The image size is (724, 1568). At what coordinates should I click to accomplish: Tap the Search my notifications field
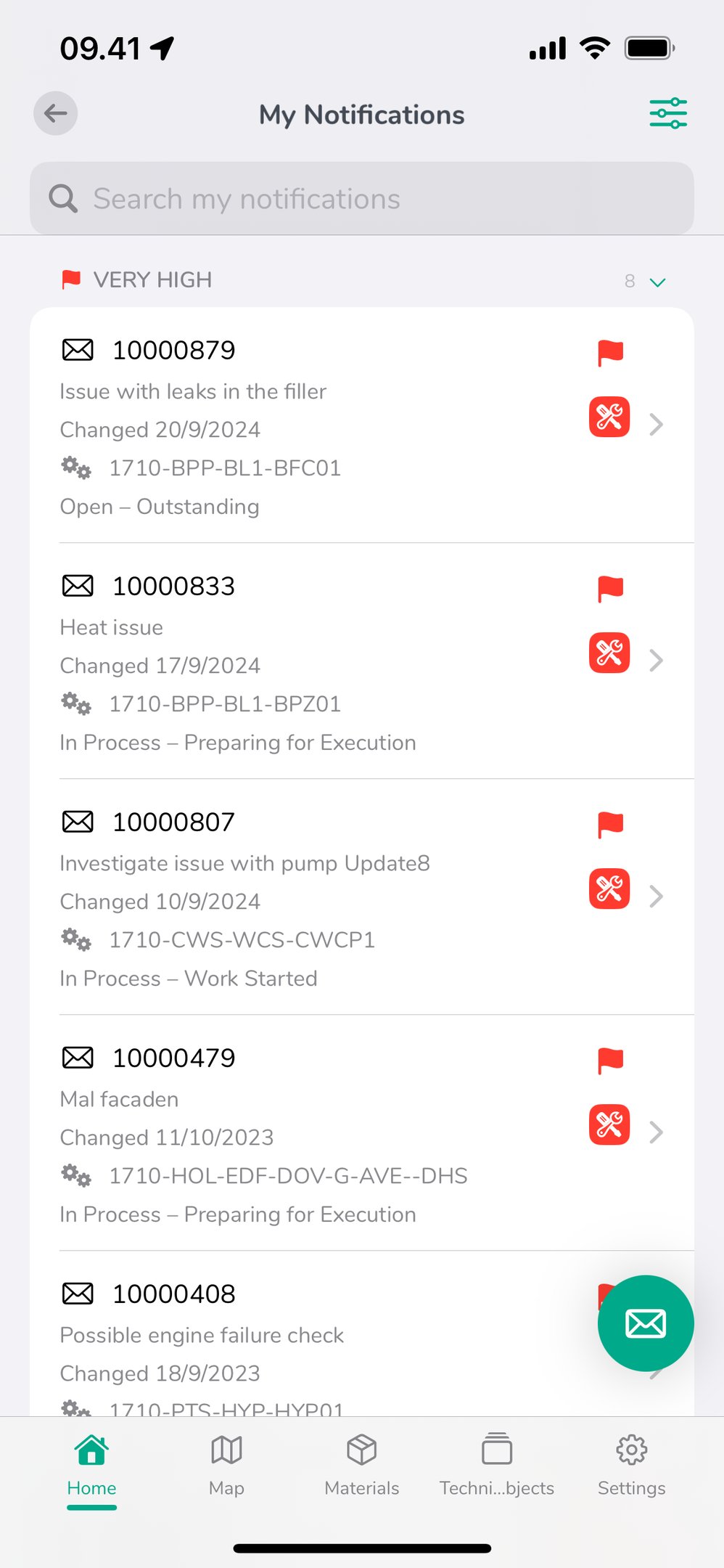pyautogui.click(x=361, y=198)
